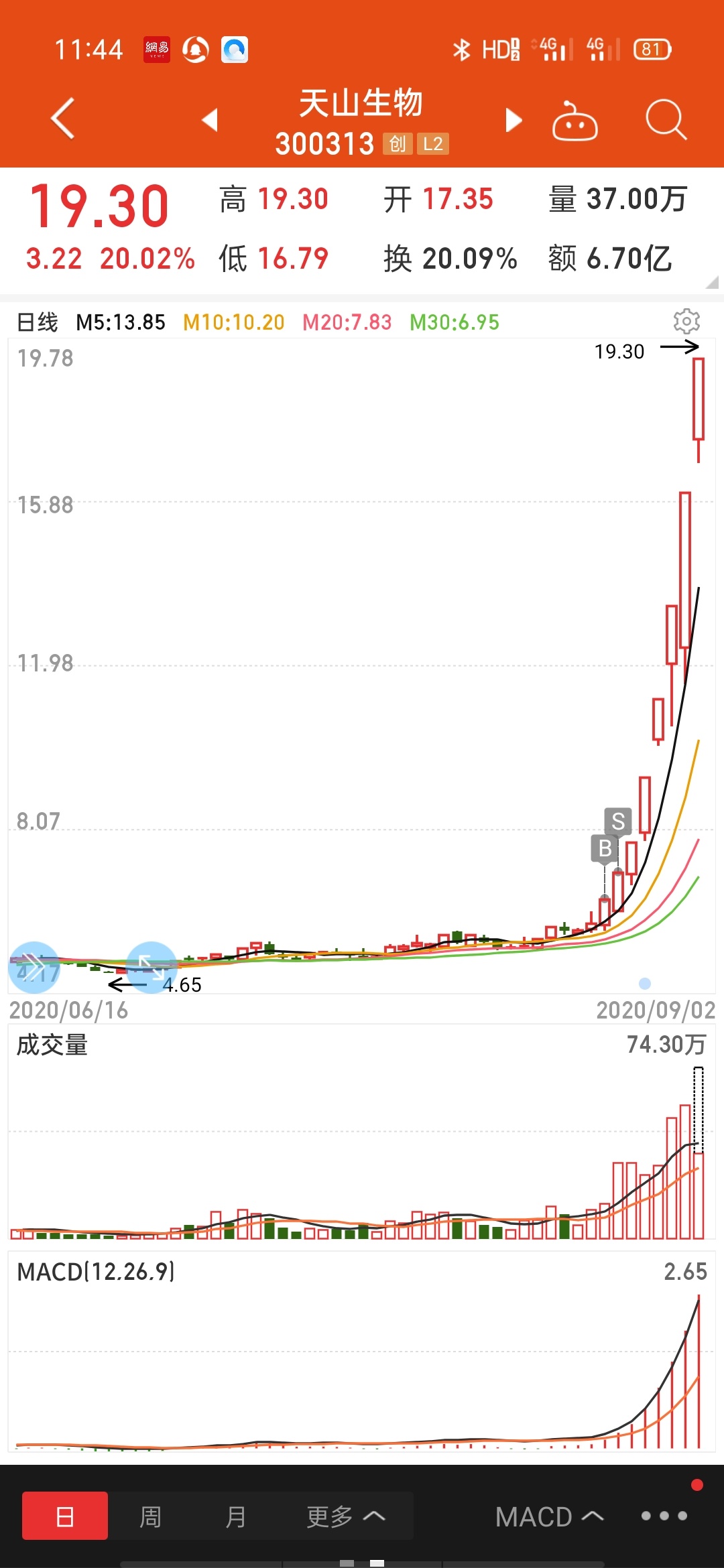Switch to the previous stock

click(210, 120)
